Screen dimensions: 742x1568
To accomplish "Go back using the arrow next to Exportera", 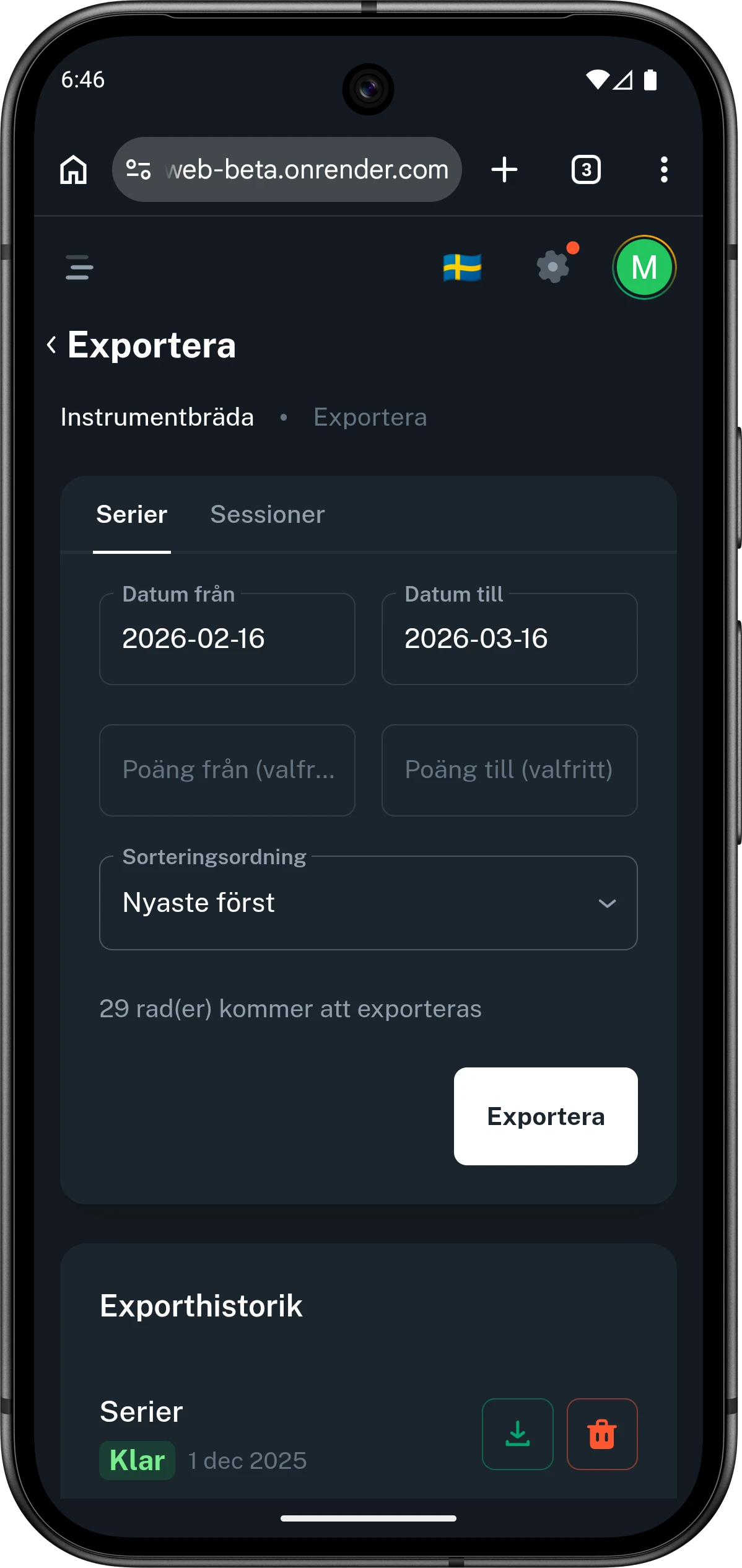I will tap(51, 344).
